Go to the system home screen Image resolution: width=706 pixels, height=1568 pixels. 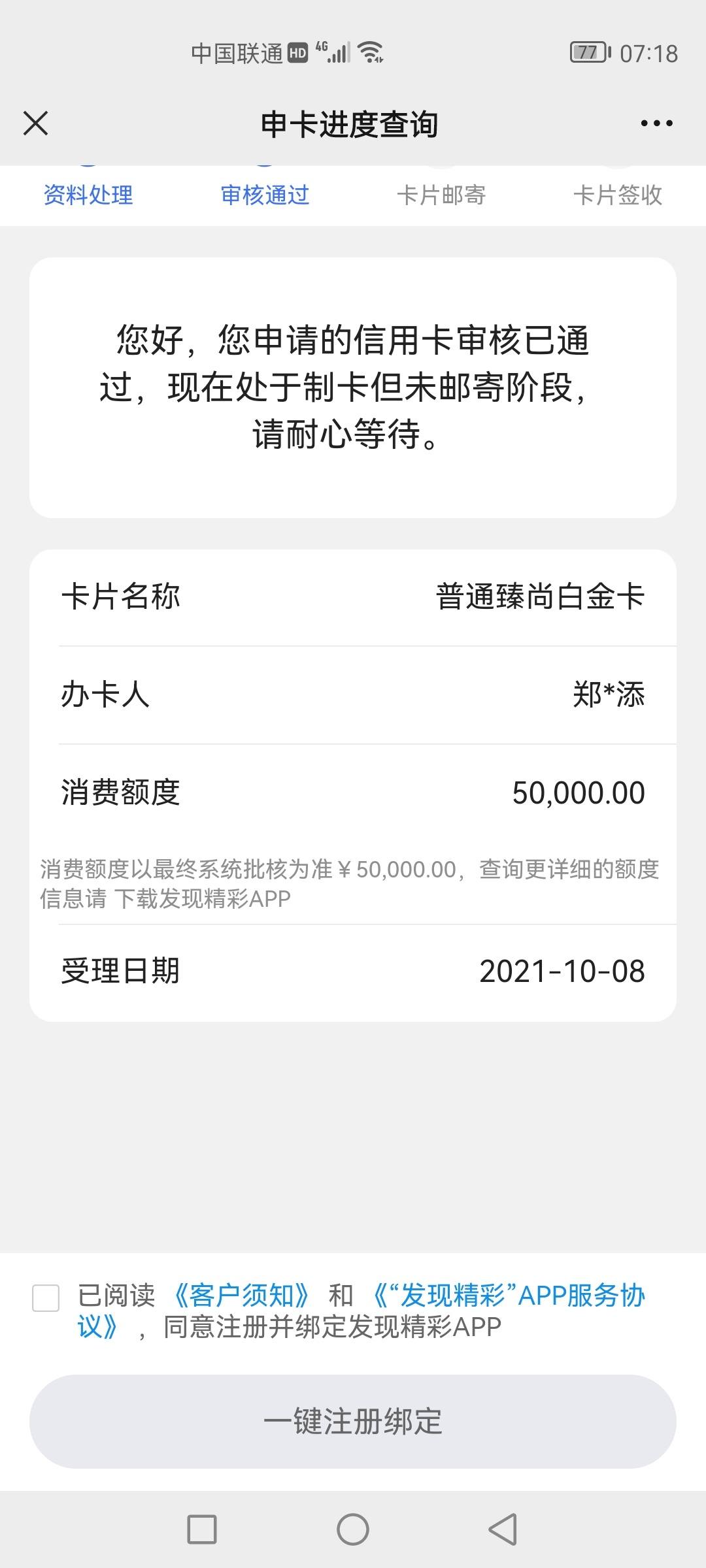[353, 1529]
